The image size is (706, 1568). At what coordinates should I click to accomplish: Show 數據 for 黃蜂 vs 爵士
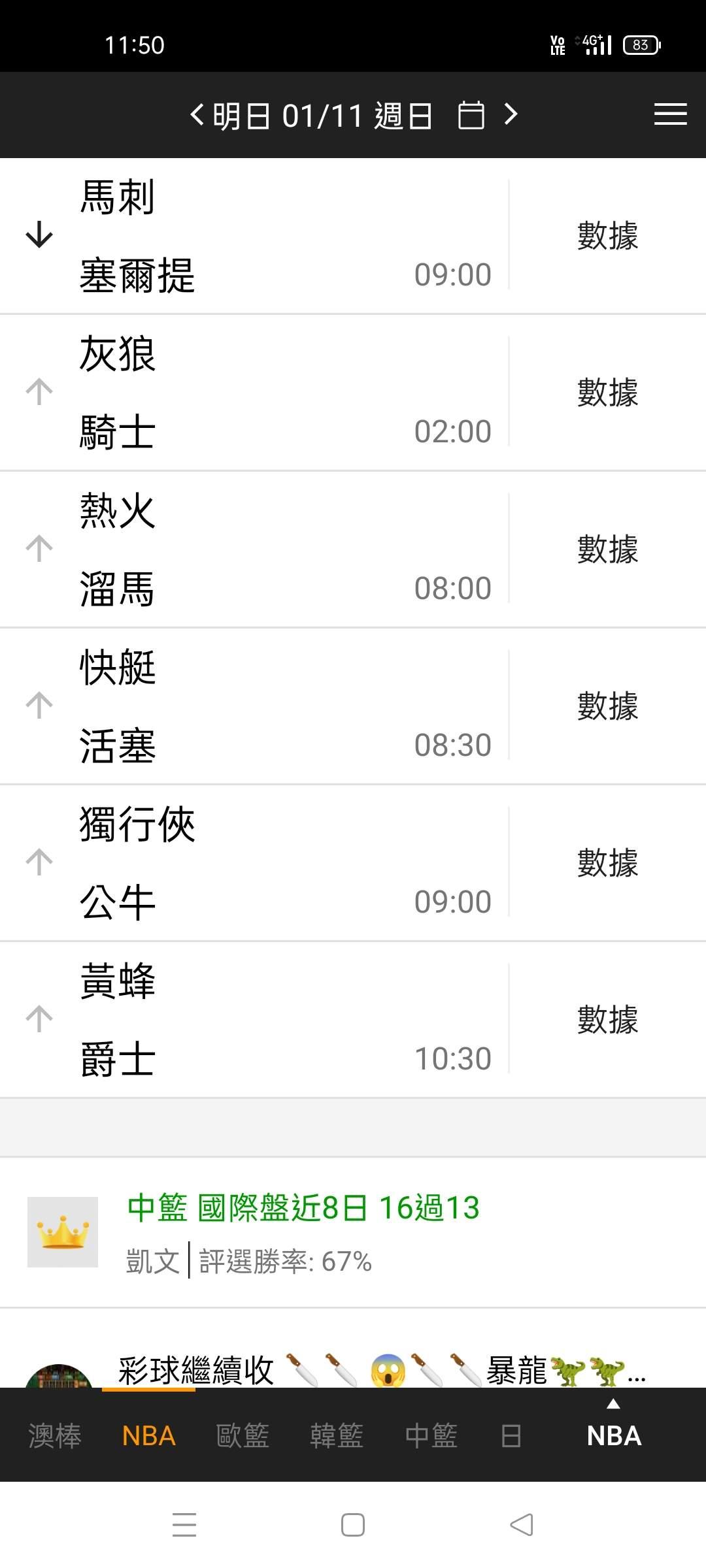coord(607,1020)
